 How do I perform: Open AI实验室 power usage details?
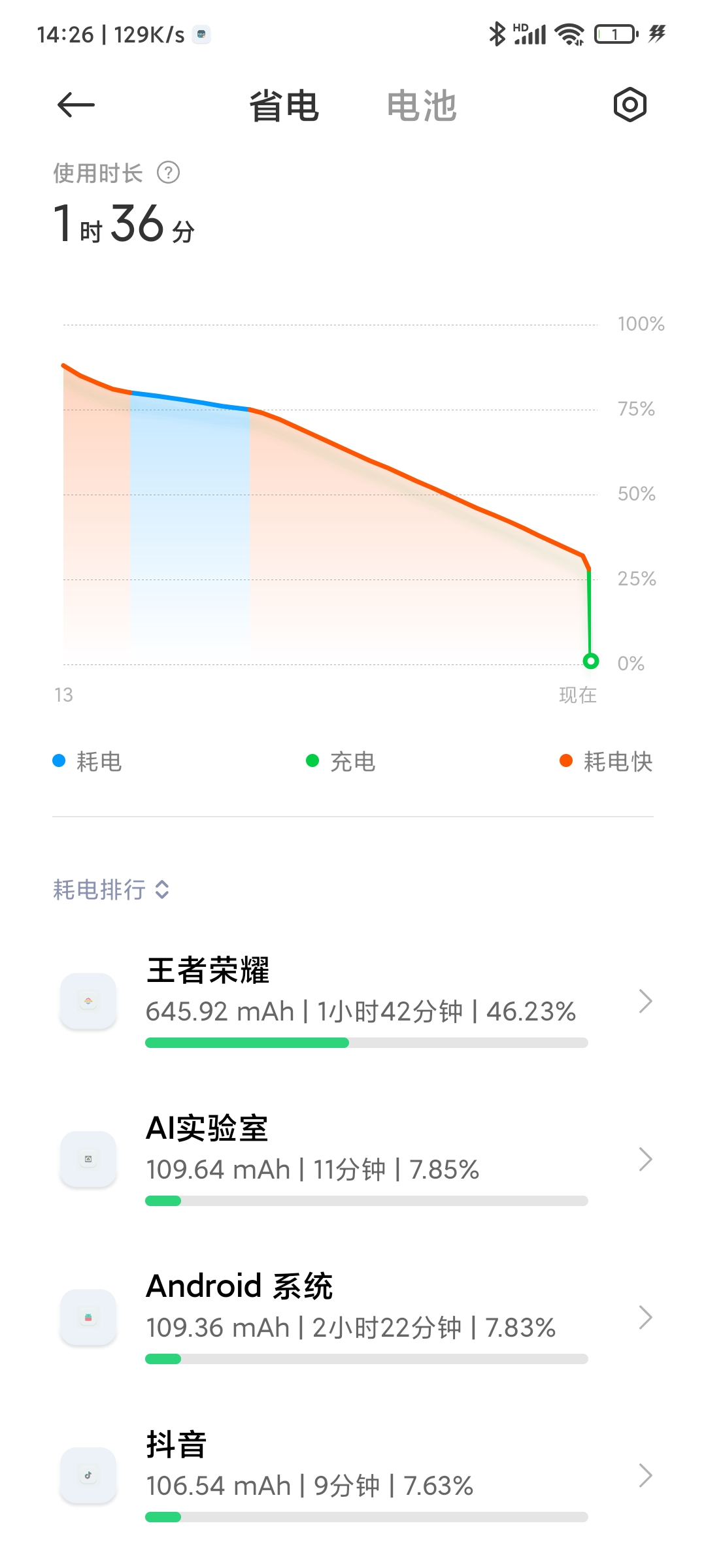(x=353, y=1159)
